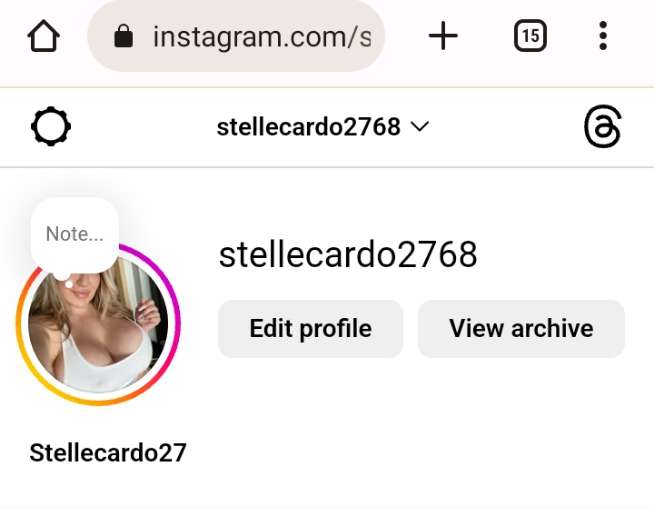Add a note in the Note bubble

(x=75, y=235)
